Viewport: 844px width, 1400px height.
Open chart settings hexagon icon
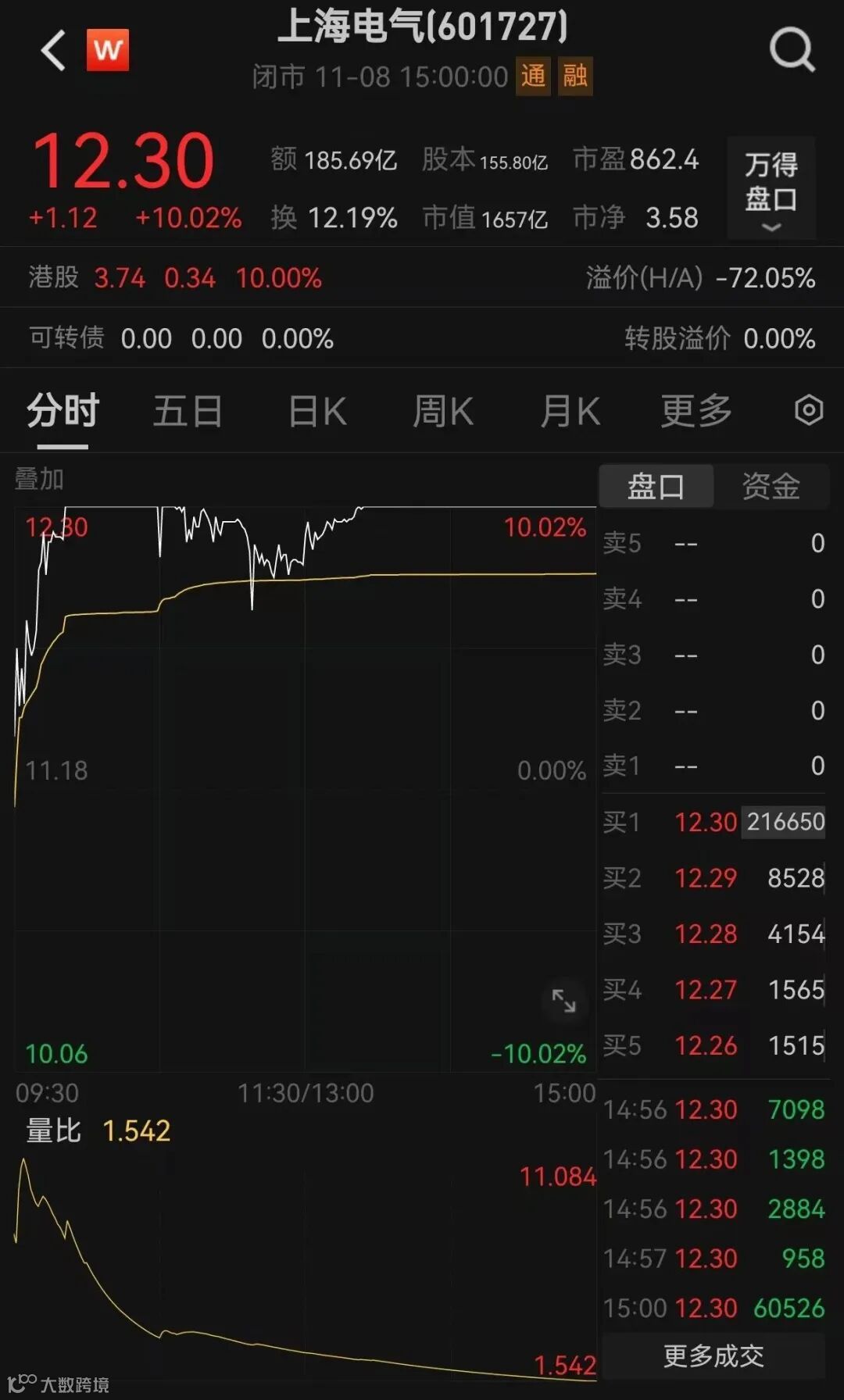click(809, 410)
